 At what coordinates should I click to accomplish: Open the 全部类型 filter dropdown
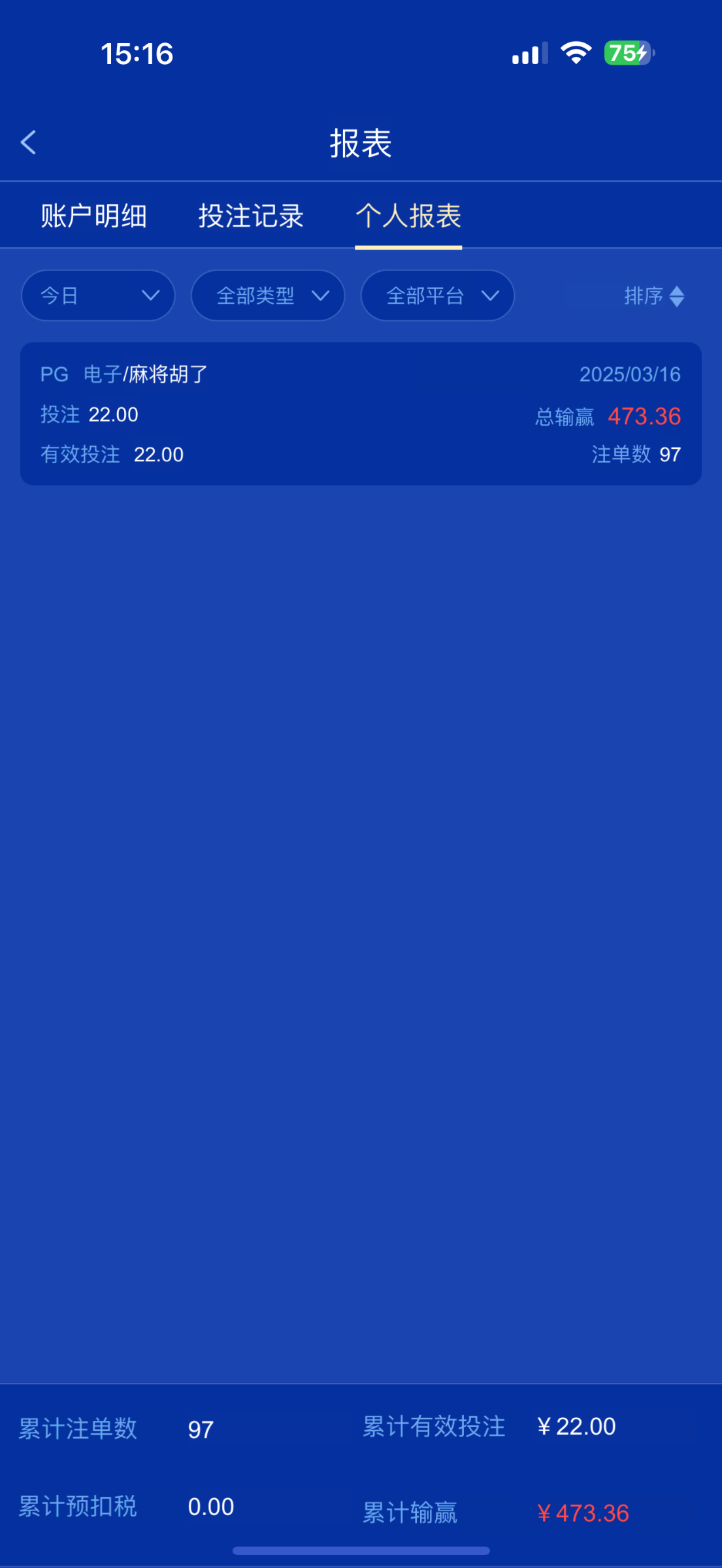(x=268, y=296)
